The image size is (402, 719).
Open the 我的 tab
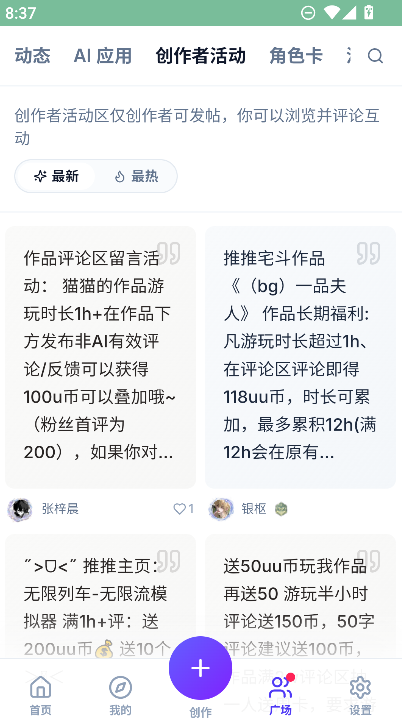click(x=120, y=695)
